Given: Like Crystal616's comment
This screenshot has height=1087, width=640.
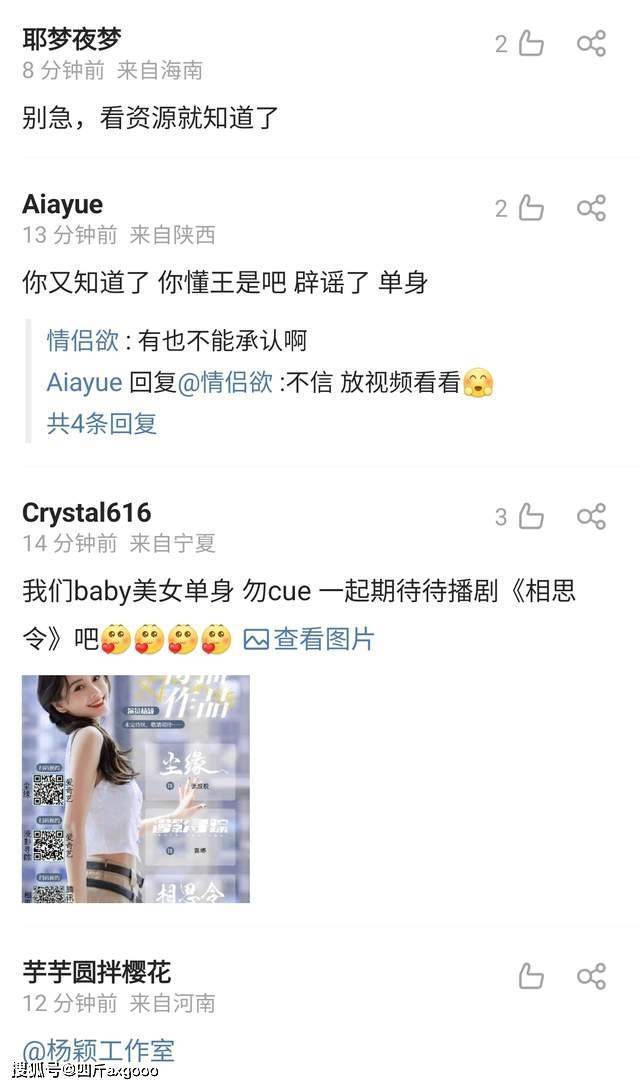Looking at the screenshot, I should tap(531, 517).
